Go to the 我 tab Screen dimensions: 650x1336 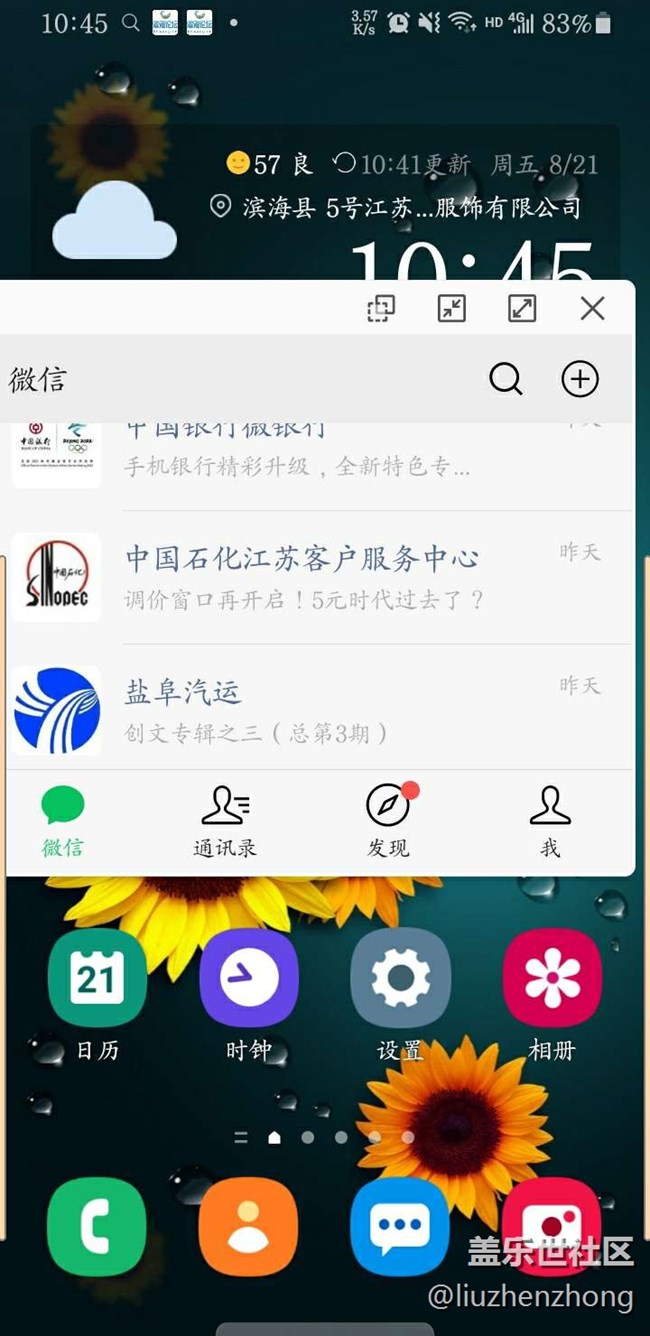549,821
